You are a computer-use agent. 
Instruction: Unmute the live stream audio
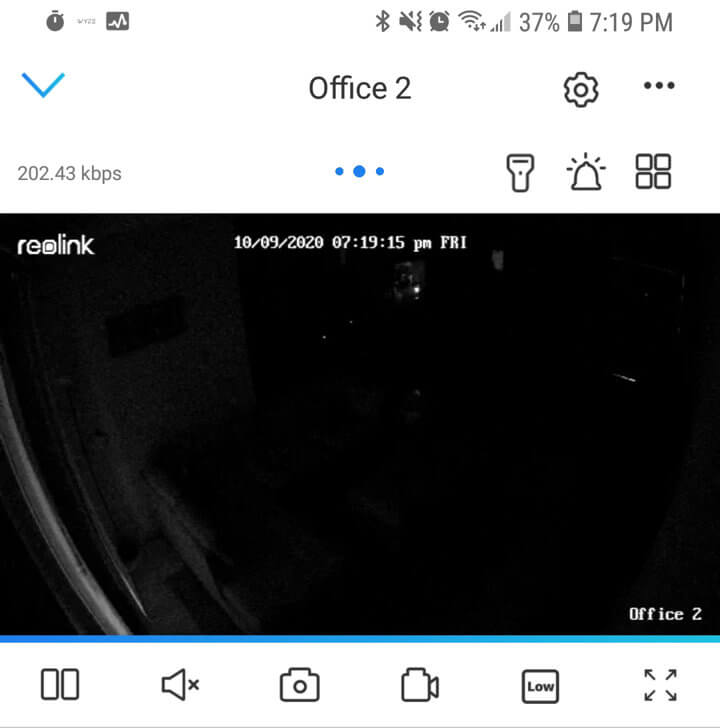point(180,685)
